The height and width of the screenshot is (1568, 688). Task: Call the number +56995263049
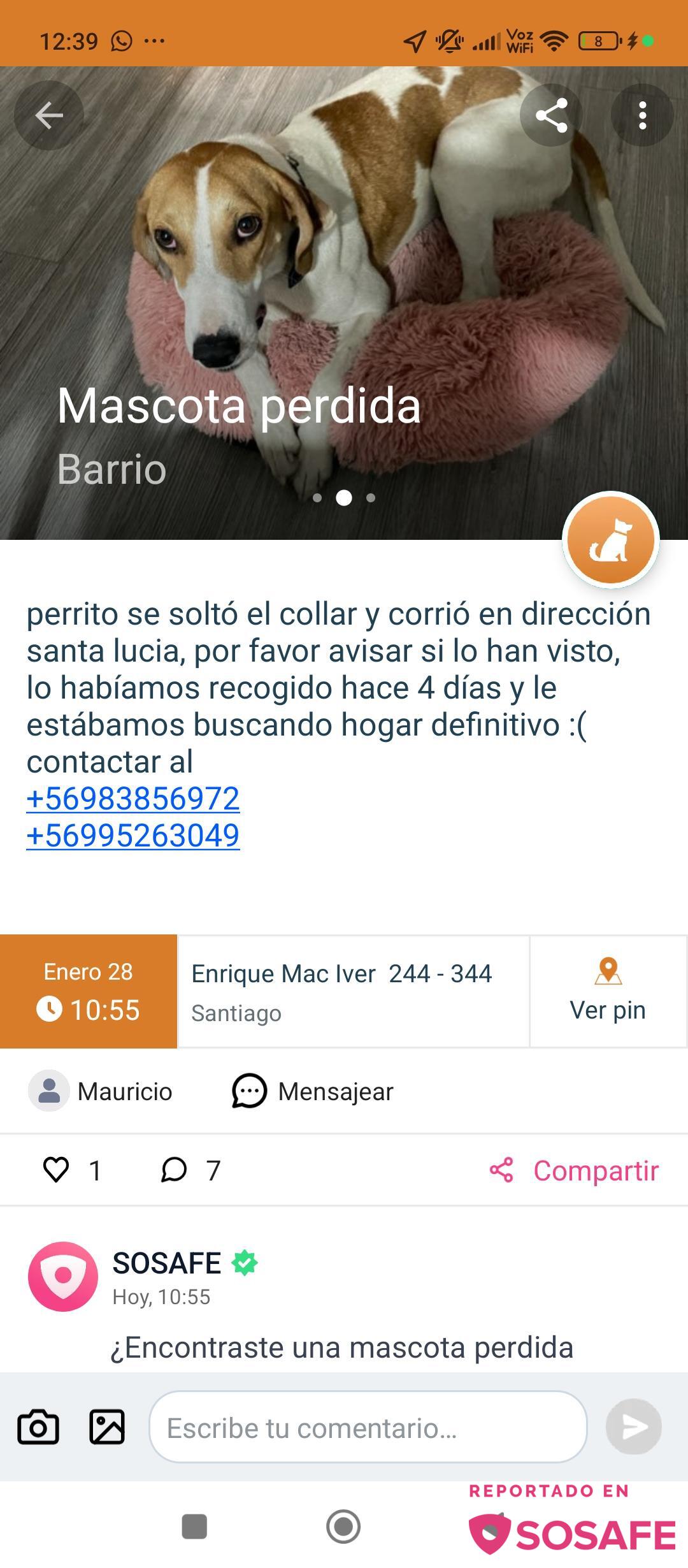[x=133, y=836]
